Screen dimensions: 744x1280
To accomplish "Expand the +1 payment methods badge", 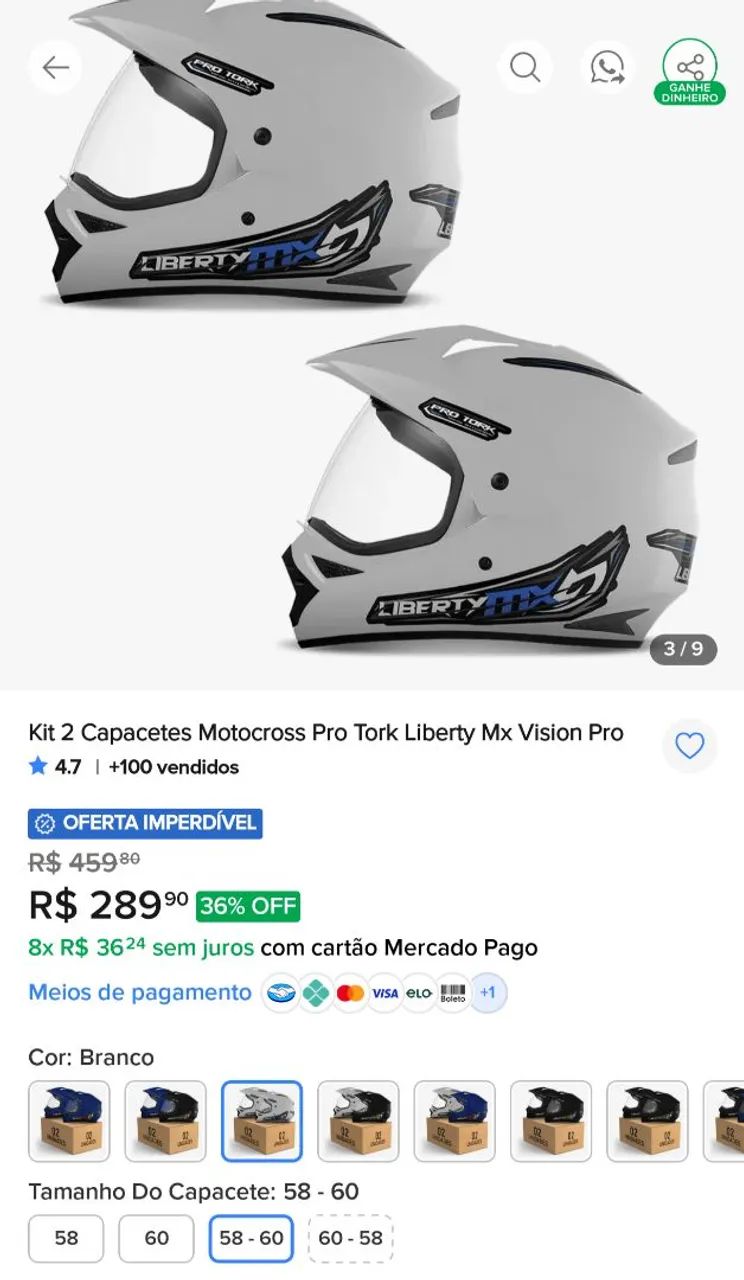I will coord(488,993).
